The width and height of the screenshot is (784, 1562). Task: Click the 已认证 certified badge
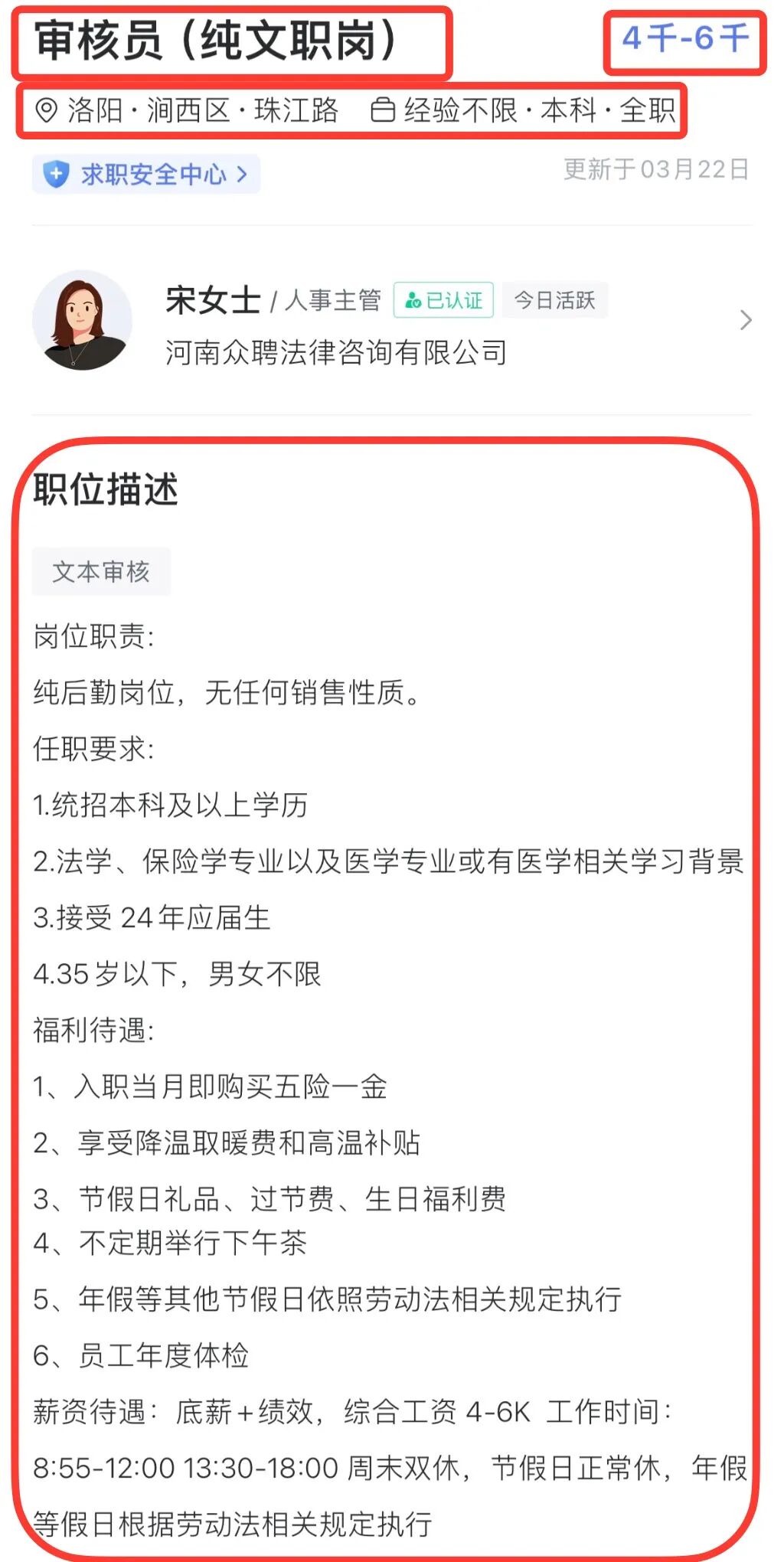445,301
